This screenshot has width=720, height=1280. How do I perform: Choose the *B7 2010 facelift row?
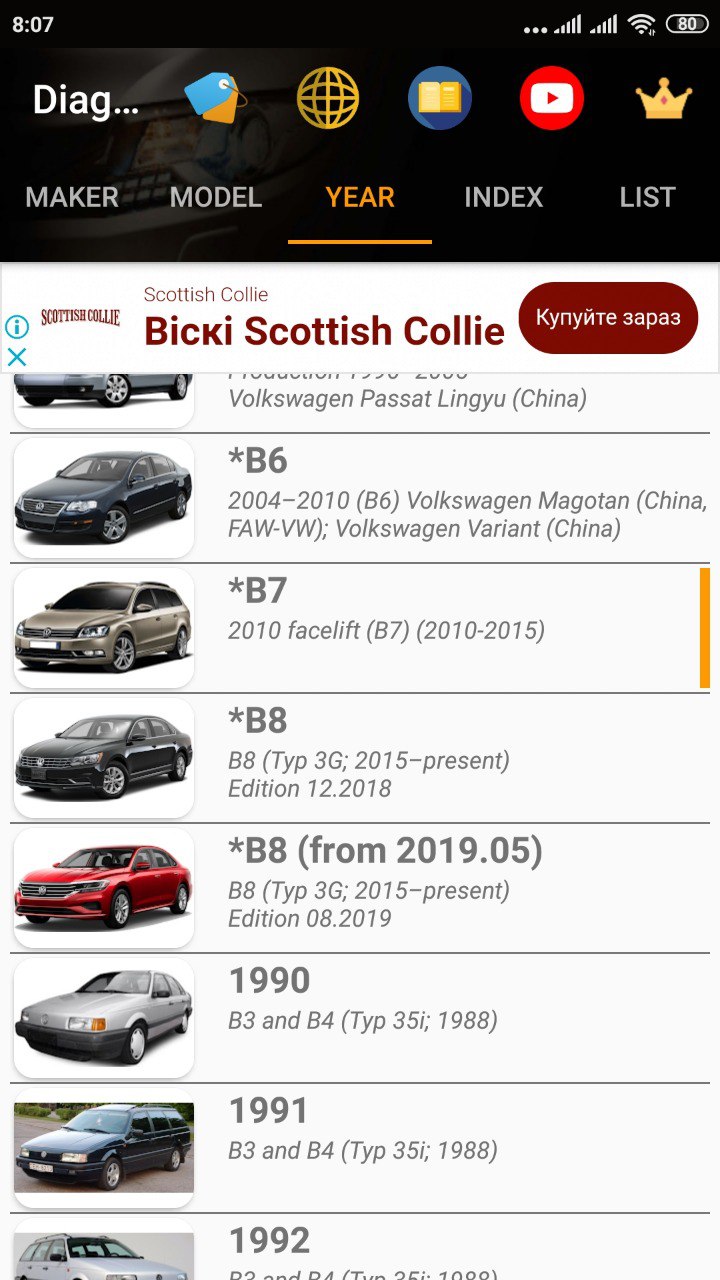[x=360, y=628]
